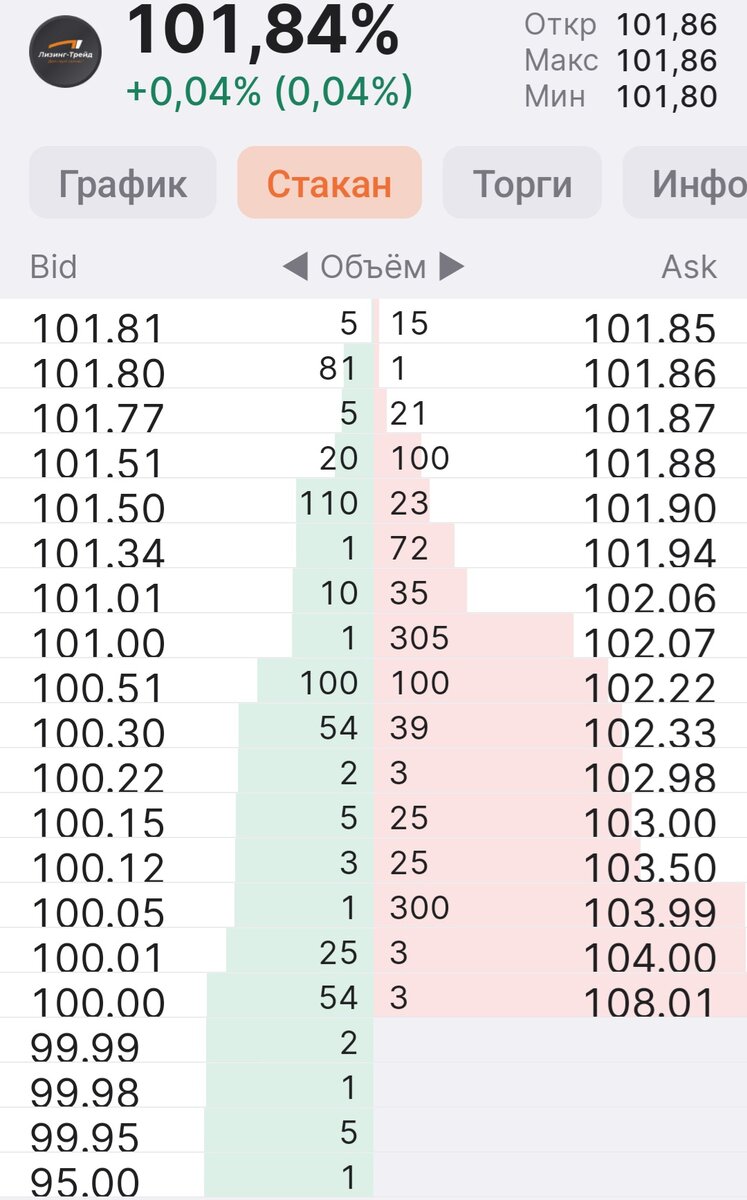The height and width of the screenshot is (1200, 747).
Task: Select the Стакан tab
Action: pos(329,184)
